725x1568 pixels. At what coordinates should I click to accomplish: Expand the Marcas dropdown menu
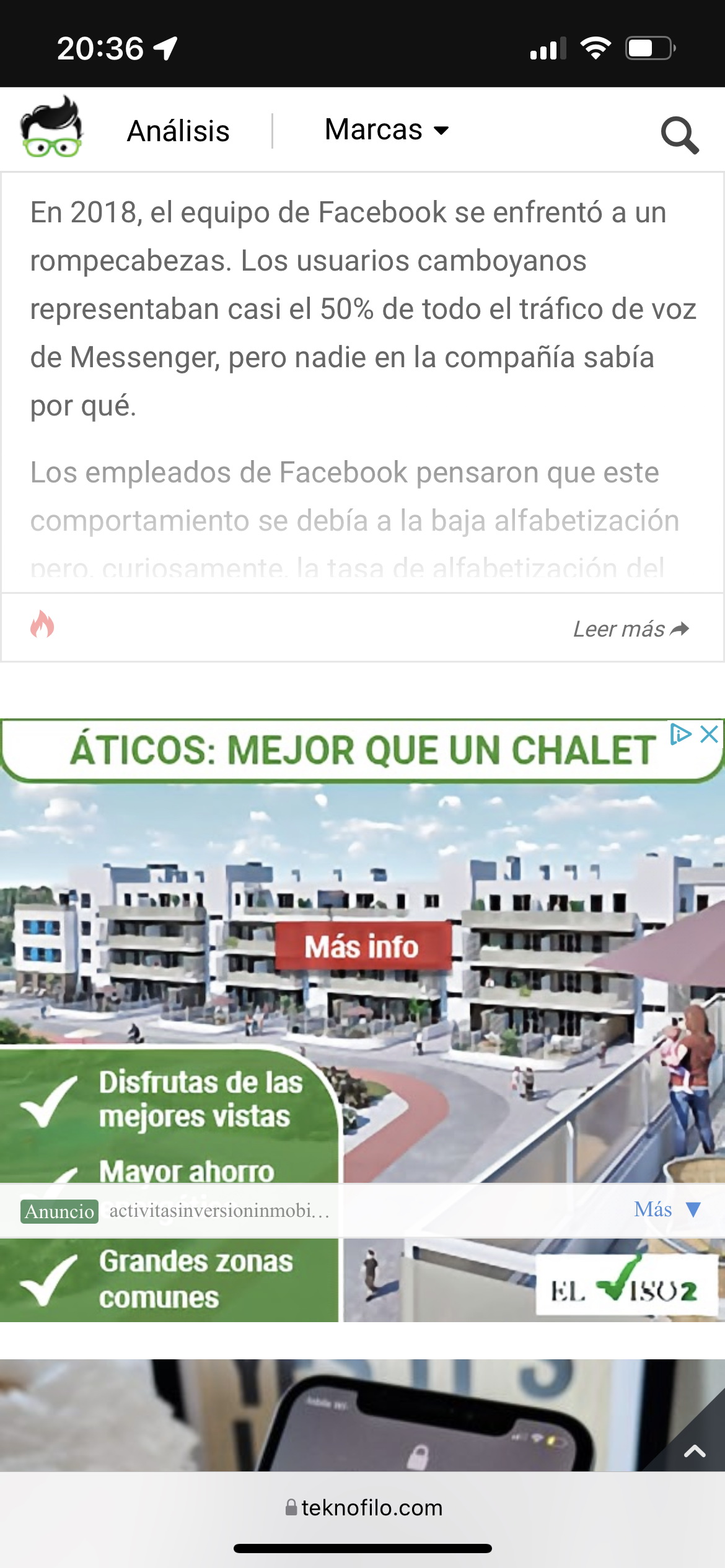pos(386,130)
